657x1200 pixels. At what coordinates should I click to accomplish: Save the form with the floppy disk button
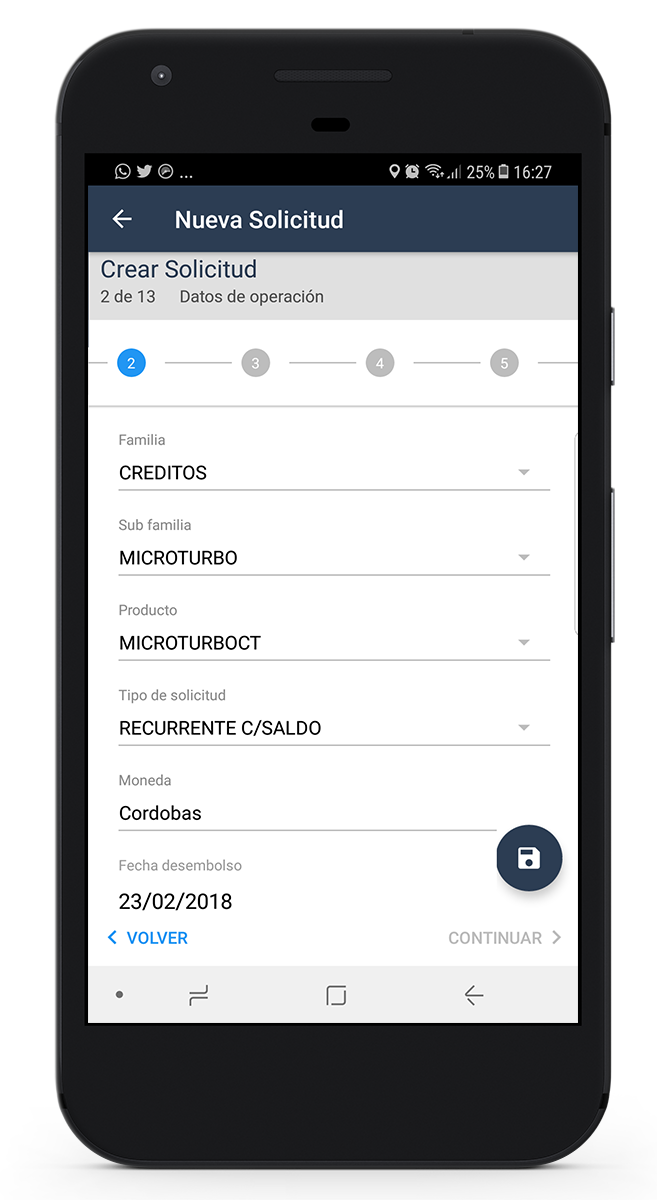point(529,858)
